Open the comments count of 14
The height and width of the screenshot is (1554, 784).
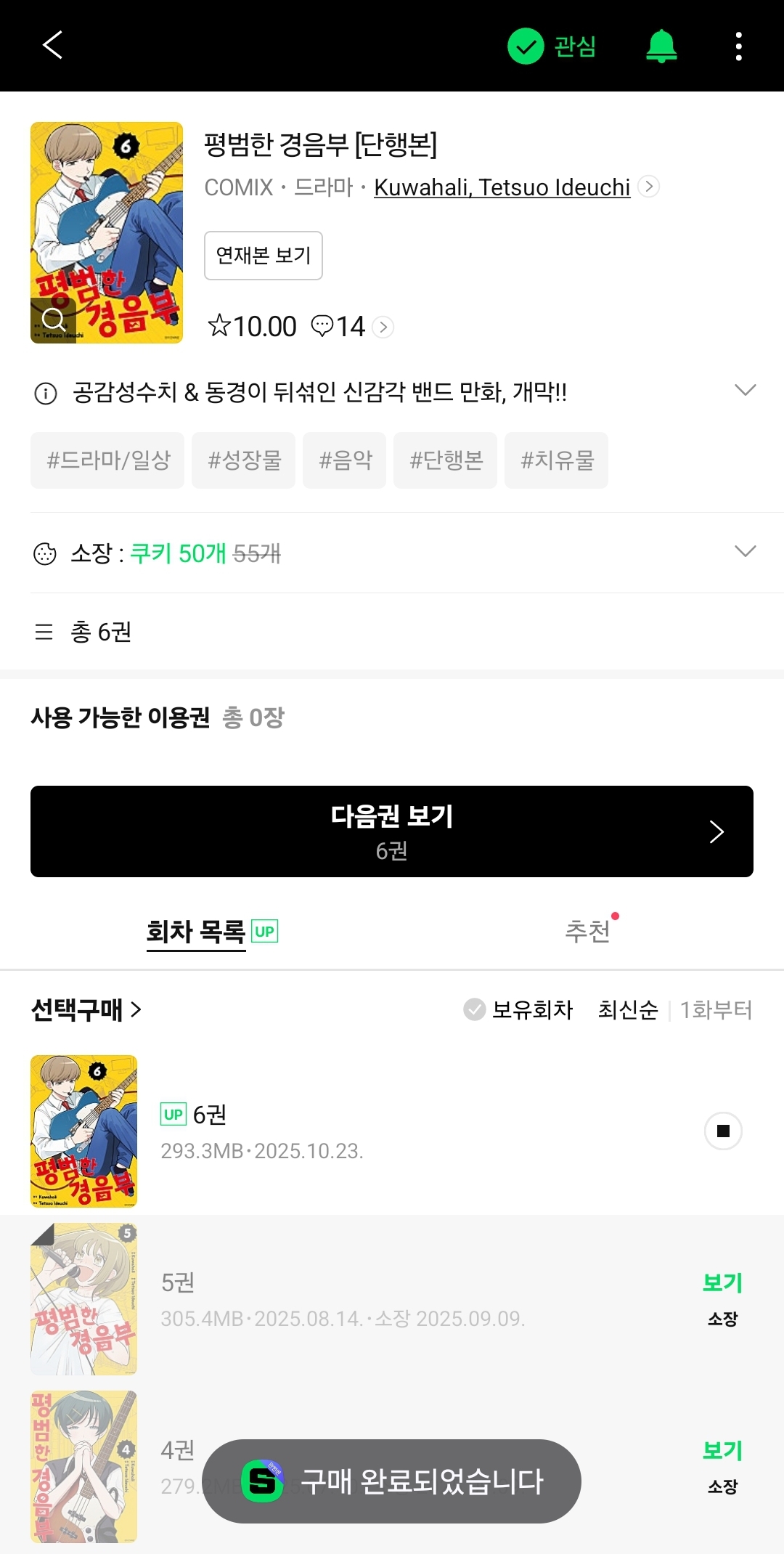[x=351, y=327]
